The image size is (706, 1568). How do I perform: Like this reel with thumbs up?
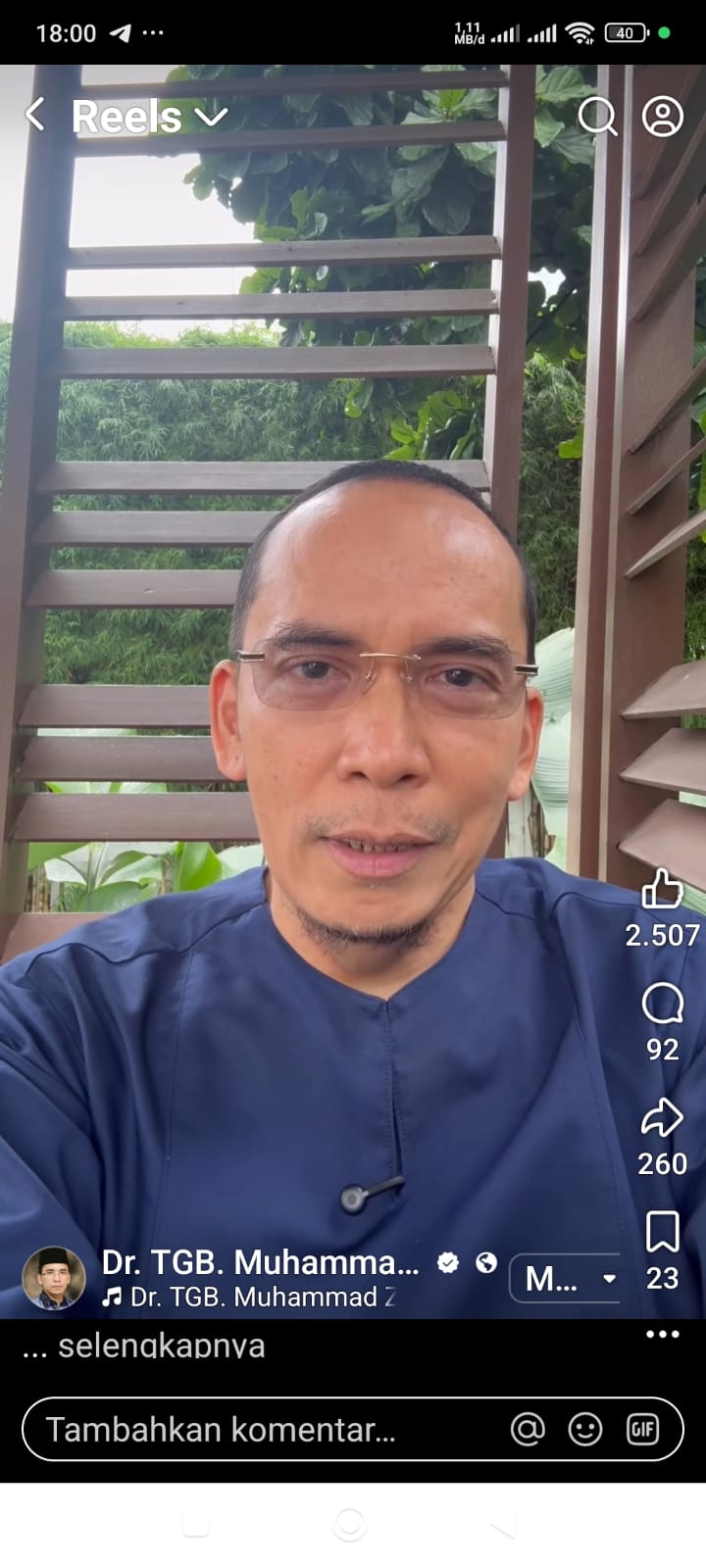(x=662, y=890)
